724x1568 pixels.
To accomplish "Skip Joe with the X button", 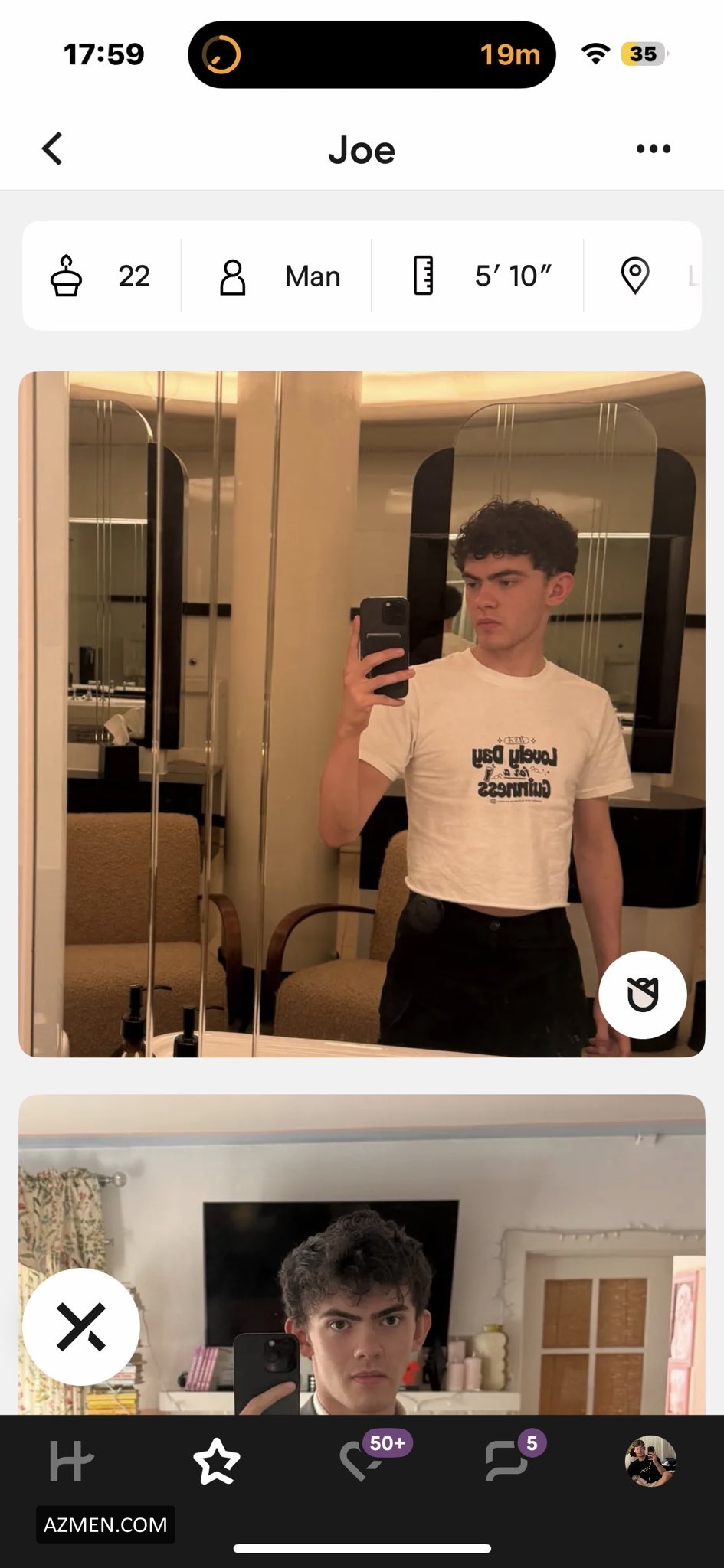I will click(81, 1327).
